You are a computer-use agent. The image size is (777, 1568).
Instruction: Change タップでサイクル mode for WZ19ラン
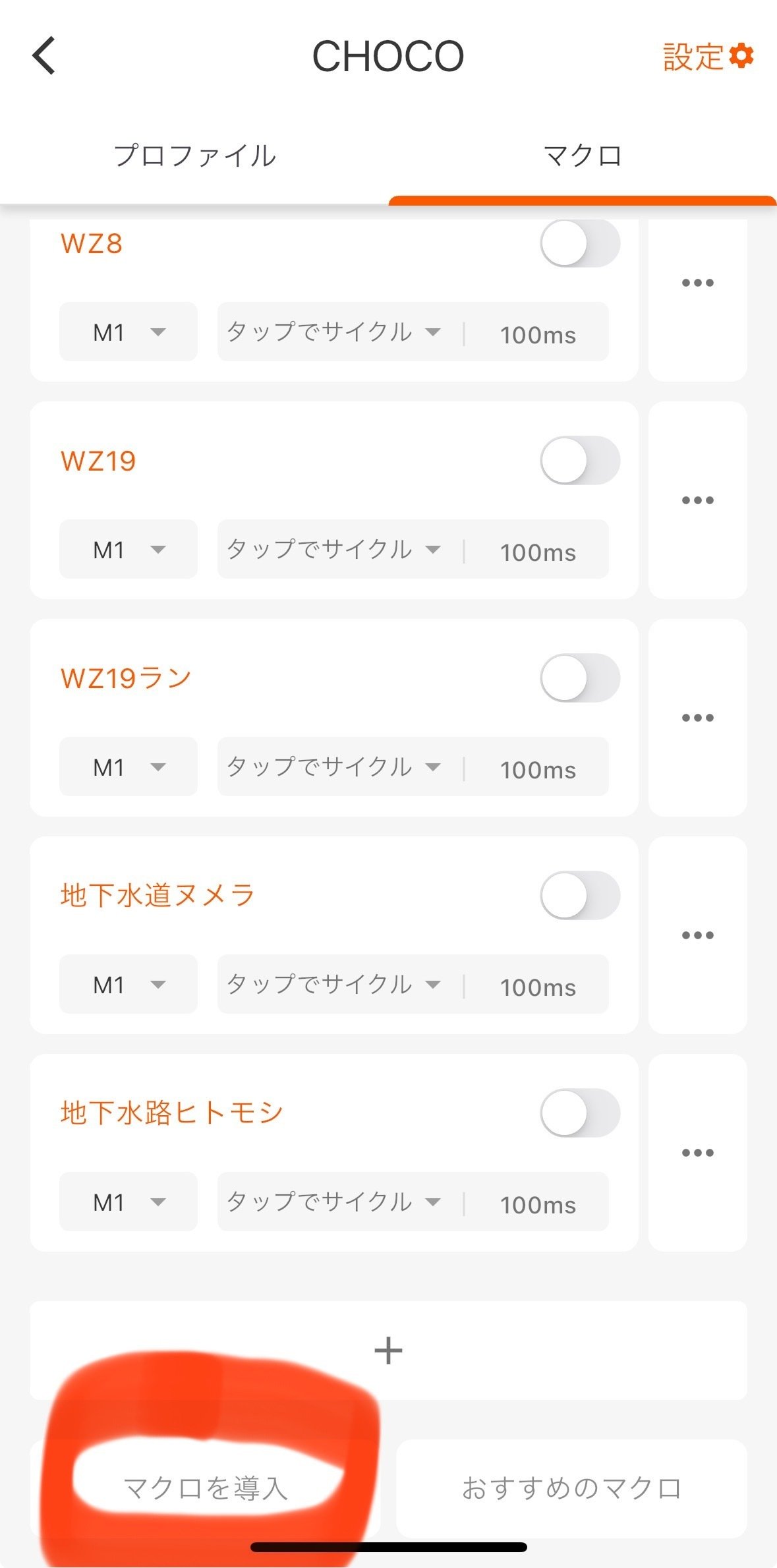tap(333, 767)
